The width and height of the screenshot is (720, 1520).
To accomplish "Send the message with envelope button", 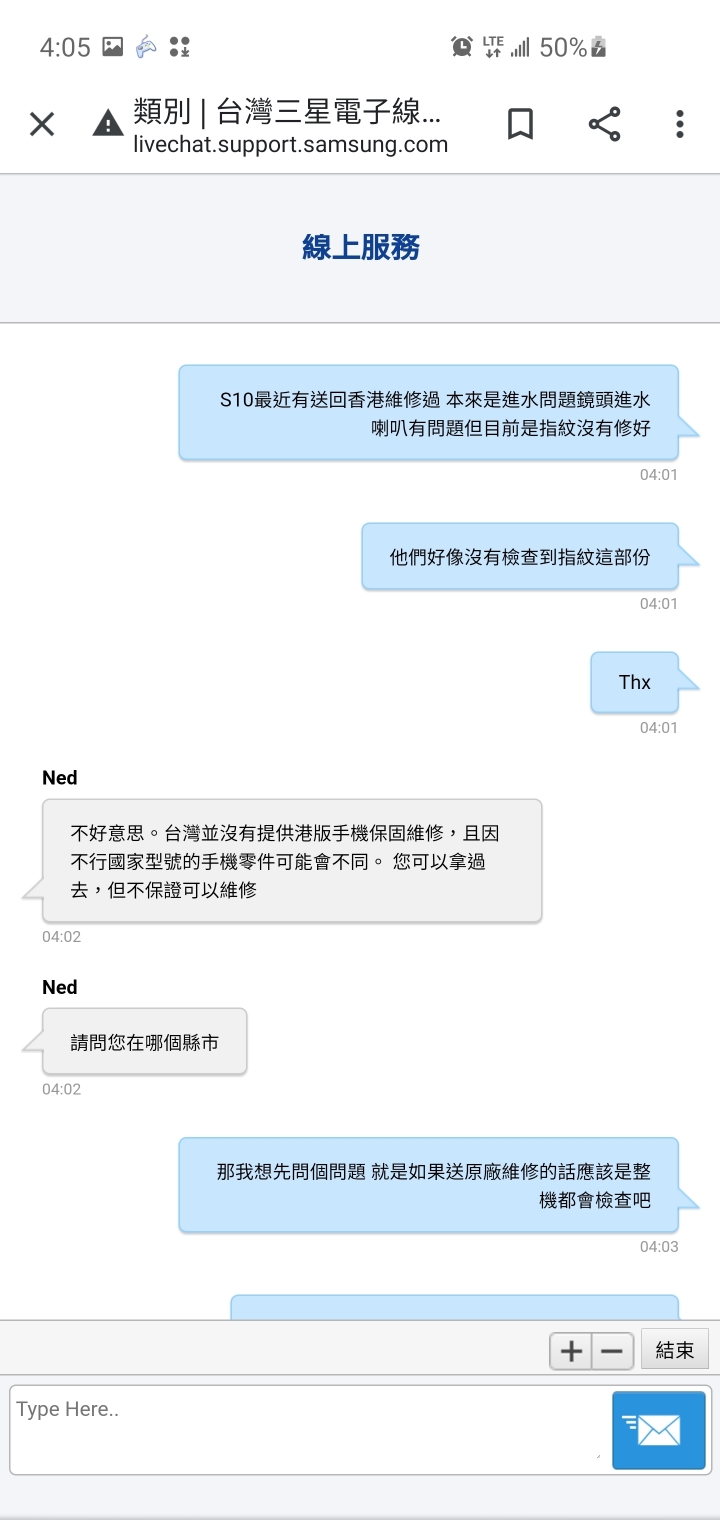I will [658, 1429].
